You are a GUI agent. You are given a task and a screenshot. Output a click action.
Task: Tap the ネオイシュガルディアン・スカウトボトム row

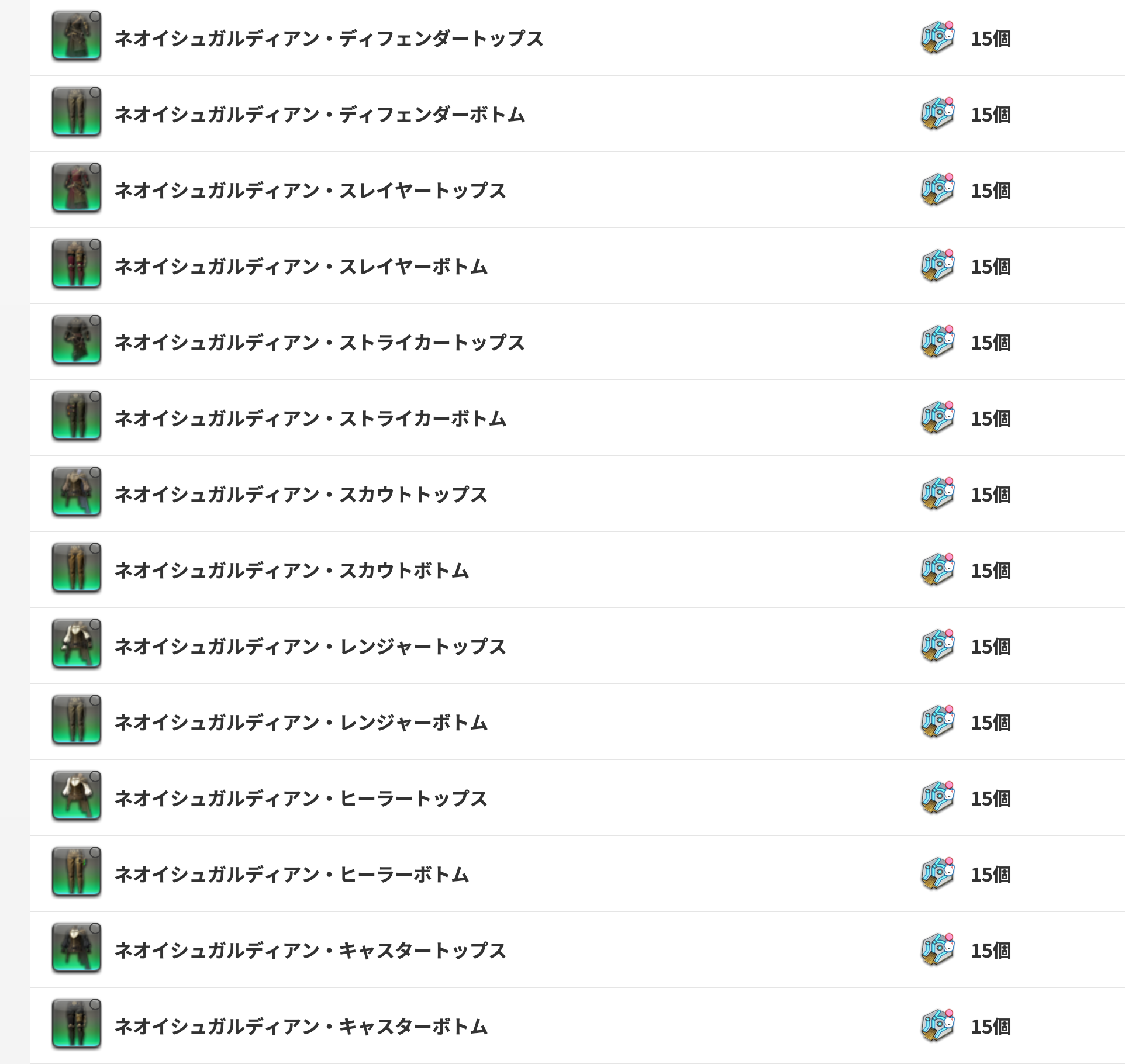(291, 571)
